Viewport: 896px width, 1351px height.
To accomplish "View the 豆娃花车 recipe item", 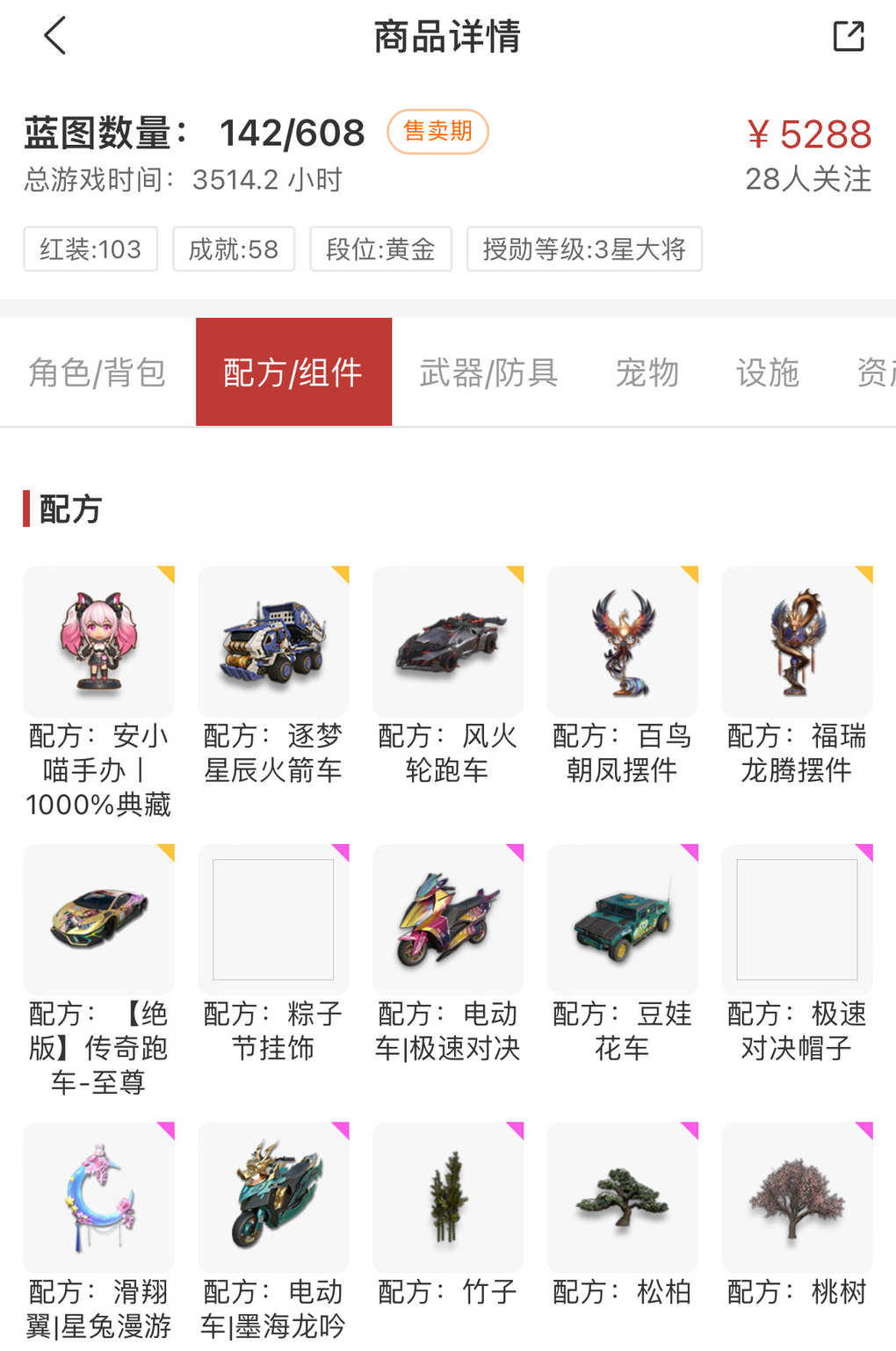I will [622, 919].
